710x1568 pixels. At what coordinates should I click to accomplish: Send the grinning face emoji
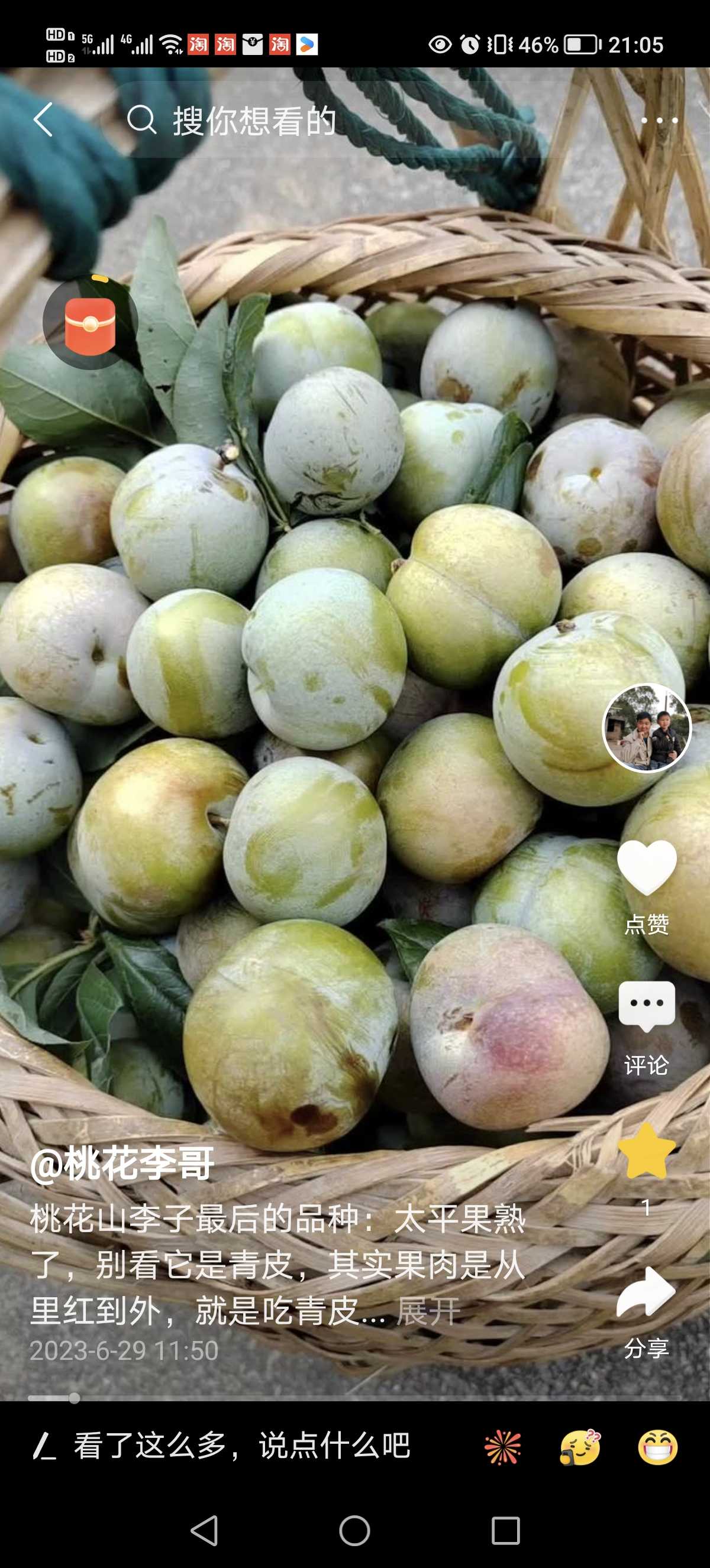657,1447
